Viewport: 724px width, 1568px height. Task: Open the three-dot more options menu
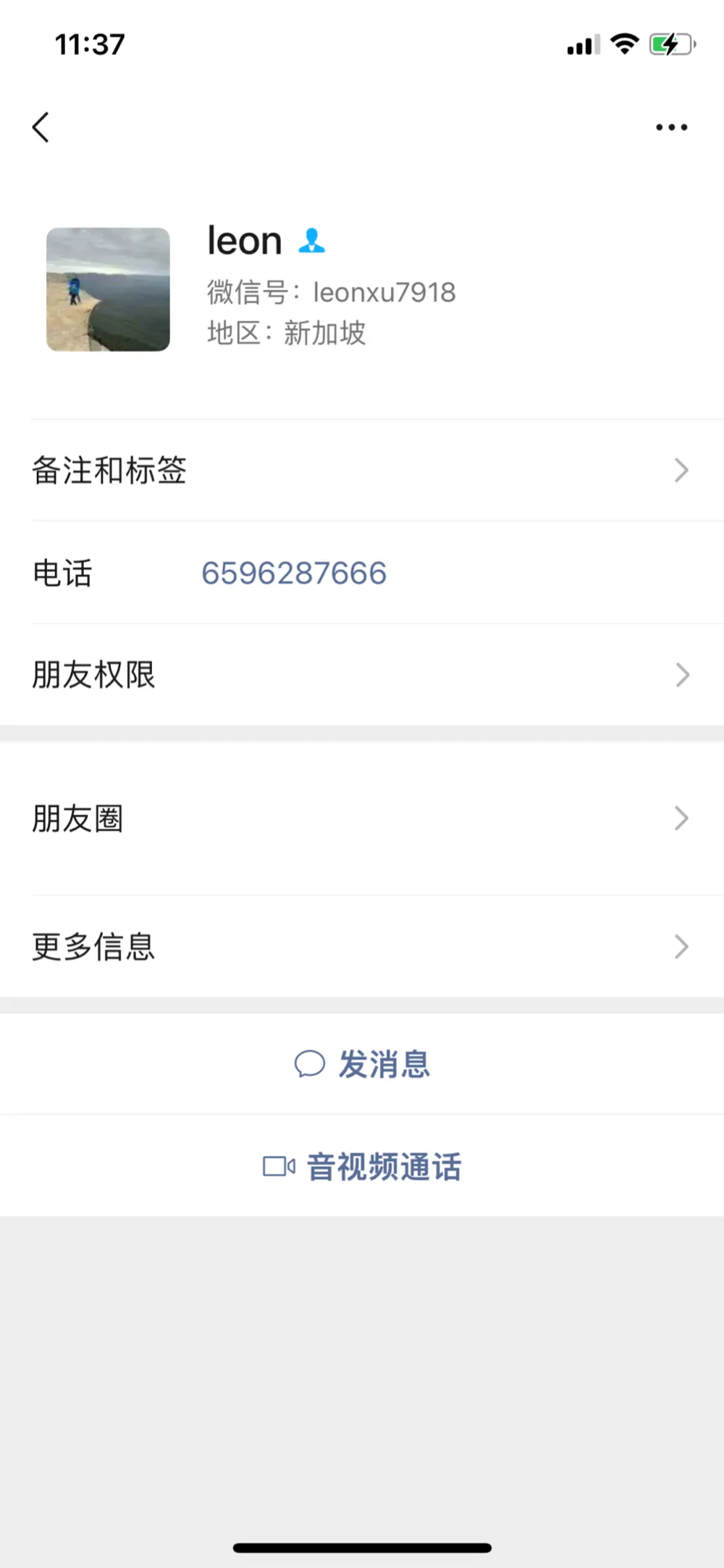(x=671, y=127)
